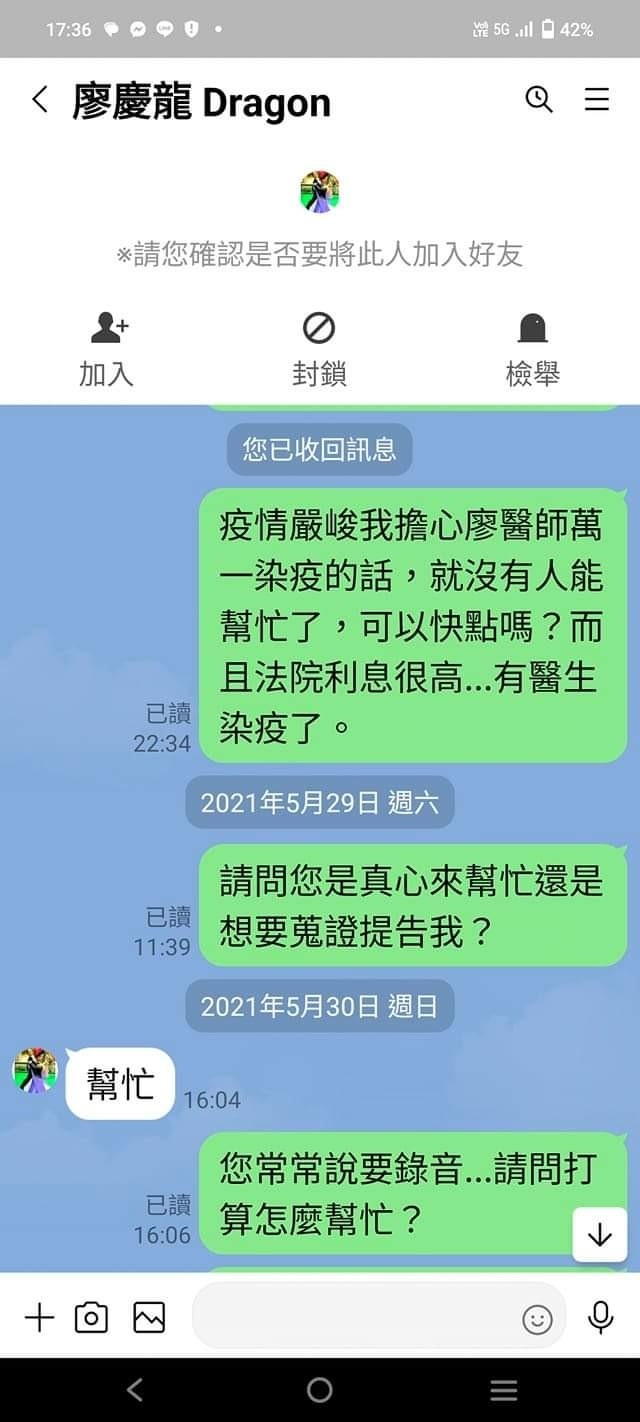
Task: Open recent apps from navigation bar
Action: pyautogui.click(x=503, y=1389)
